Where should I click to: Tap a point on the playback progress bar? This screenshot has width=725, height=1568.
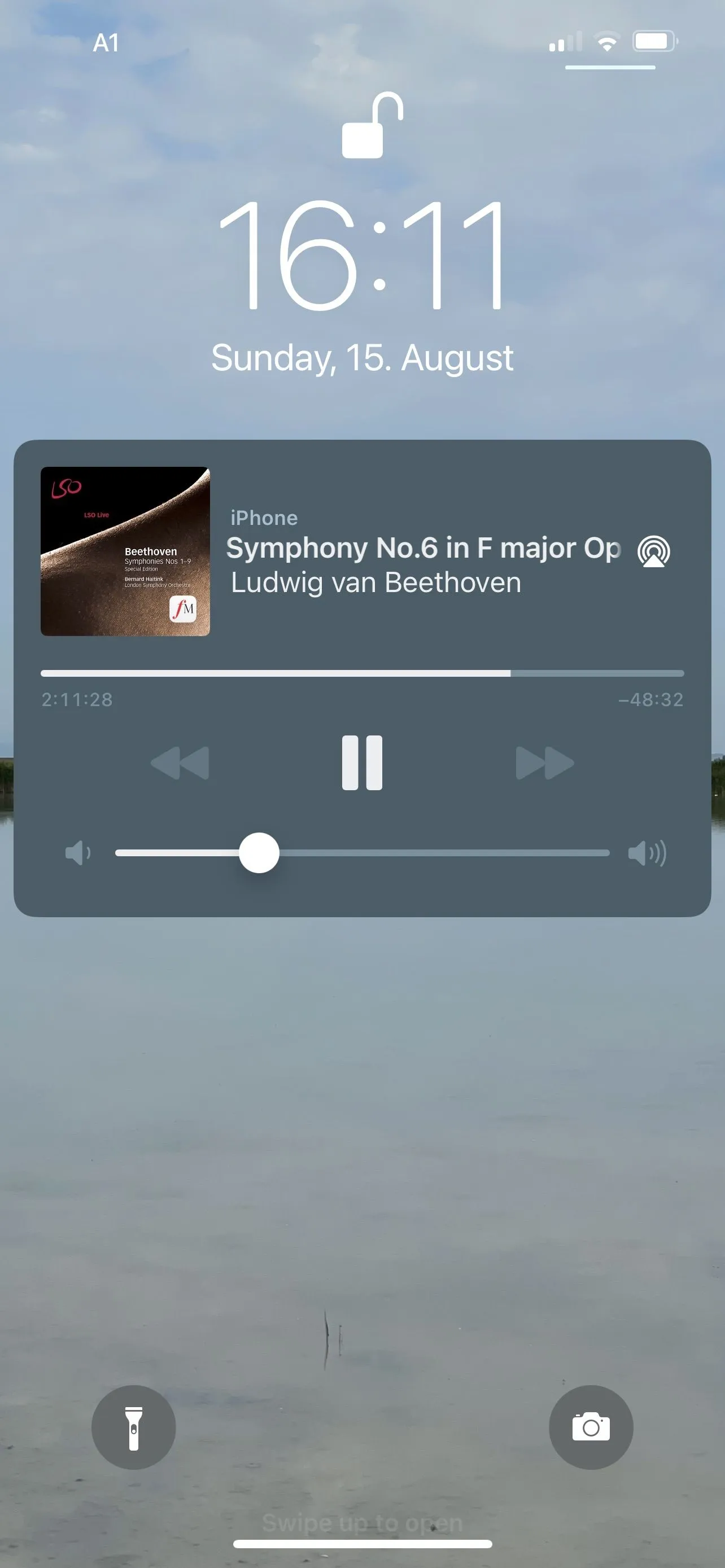(x=362, y=673)
